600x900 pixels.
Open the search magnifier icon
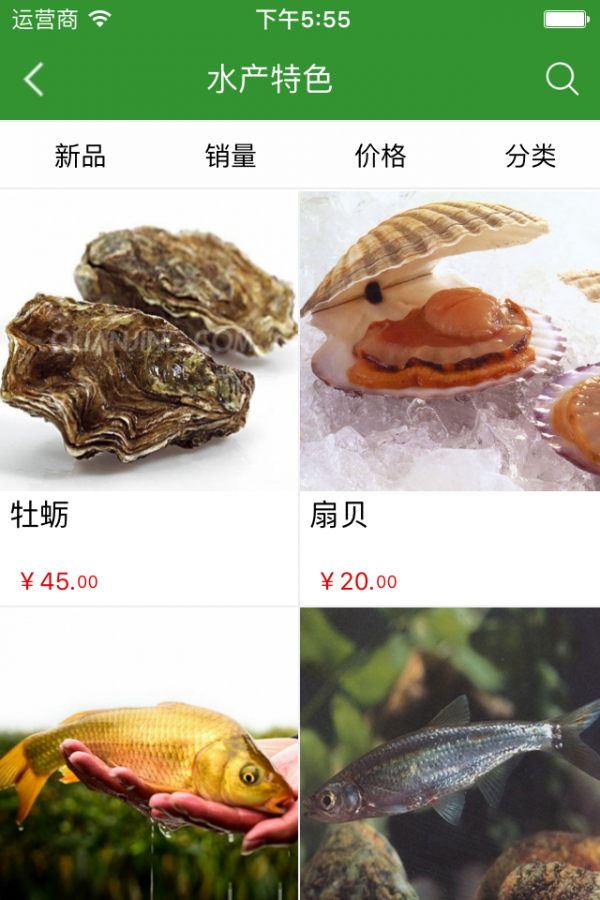[x=562, y=79]
